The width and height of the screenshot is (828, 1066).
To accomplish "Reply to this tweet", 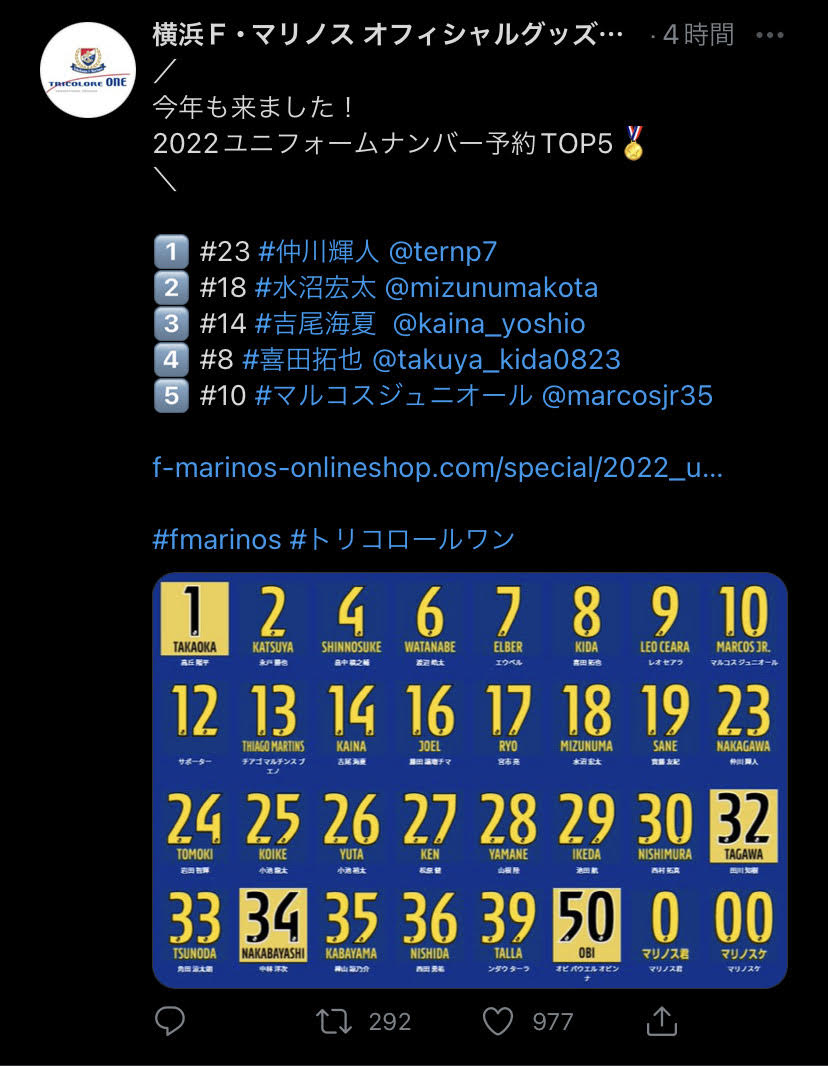I will click(170, 1021).
